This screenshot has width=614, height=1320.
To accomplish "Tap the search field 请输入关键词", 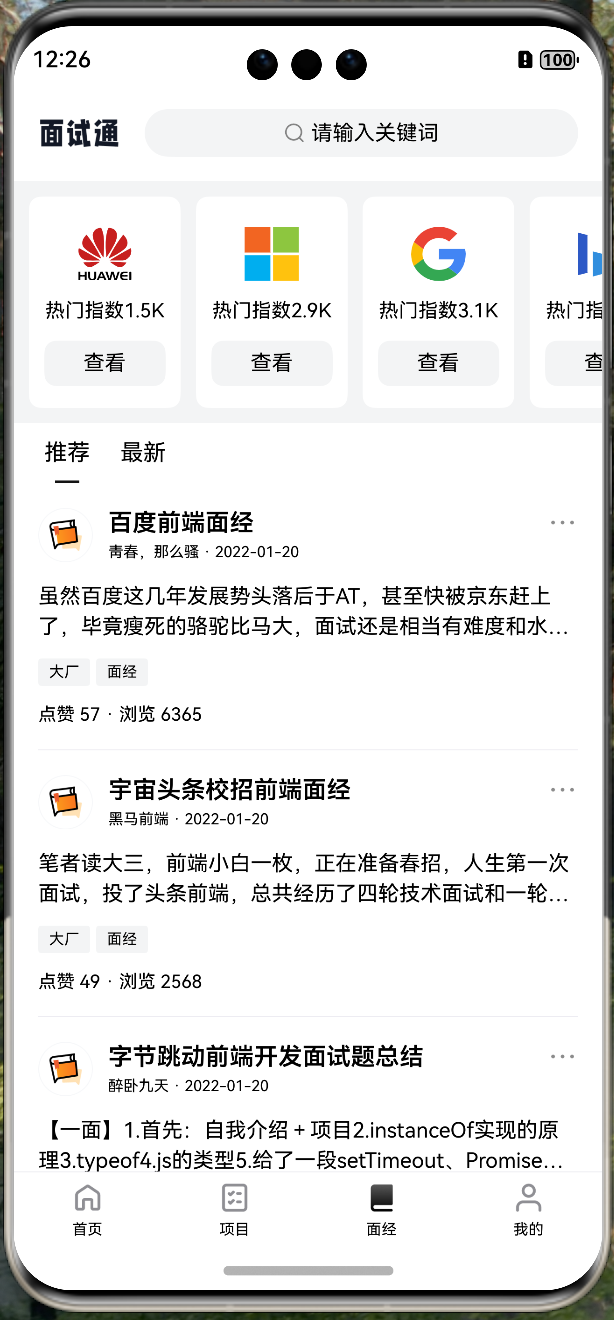I will click(x=361, y=133).
